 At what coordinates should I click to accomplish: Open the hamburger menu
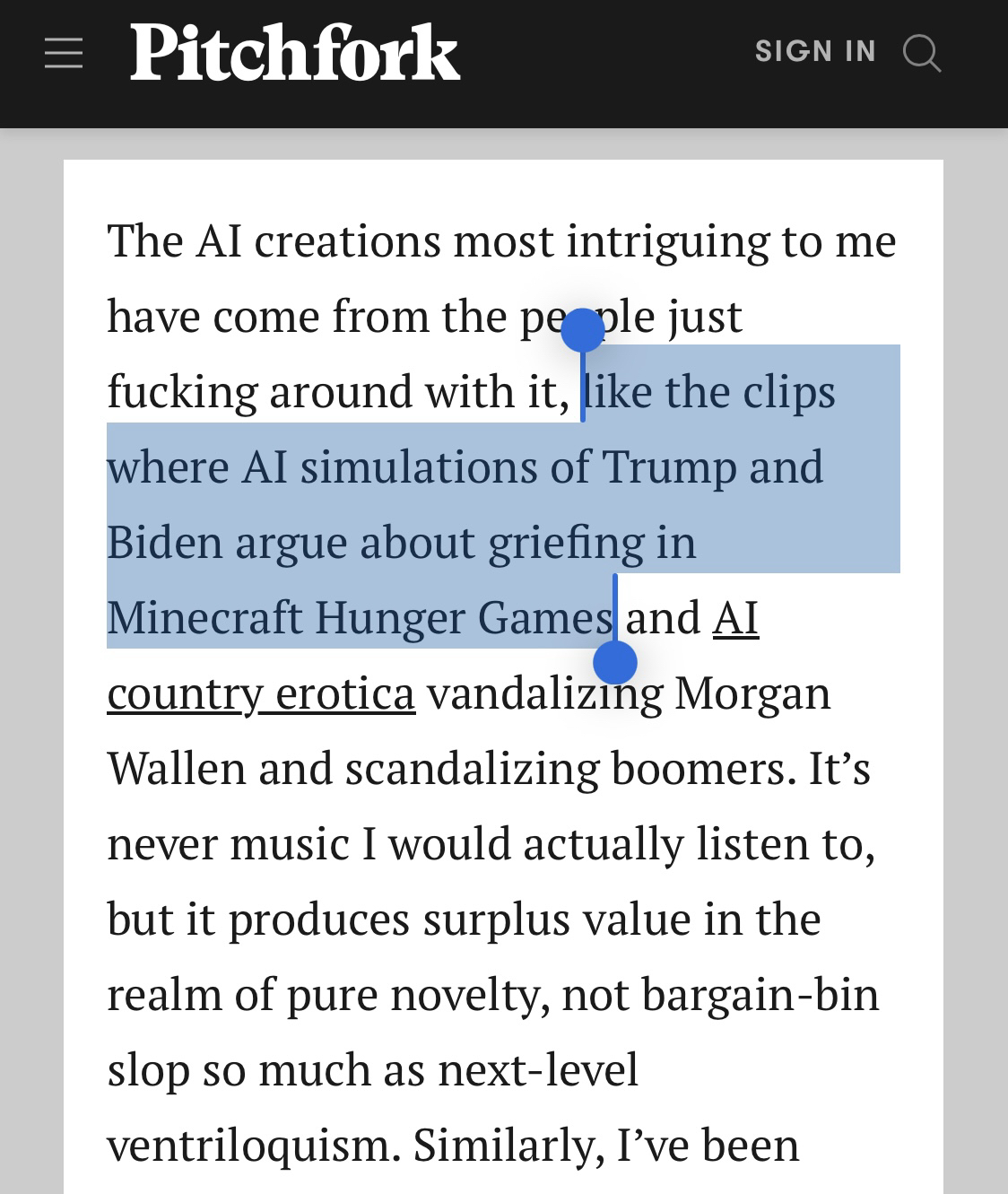click(64, 53)
